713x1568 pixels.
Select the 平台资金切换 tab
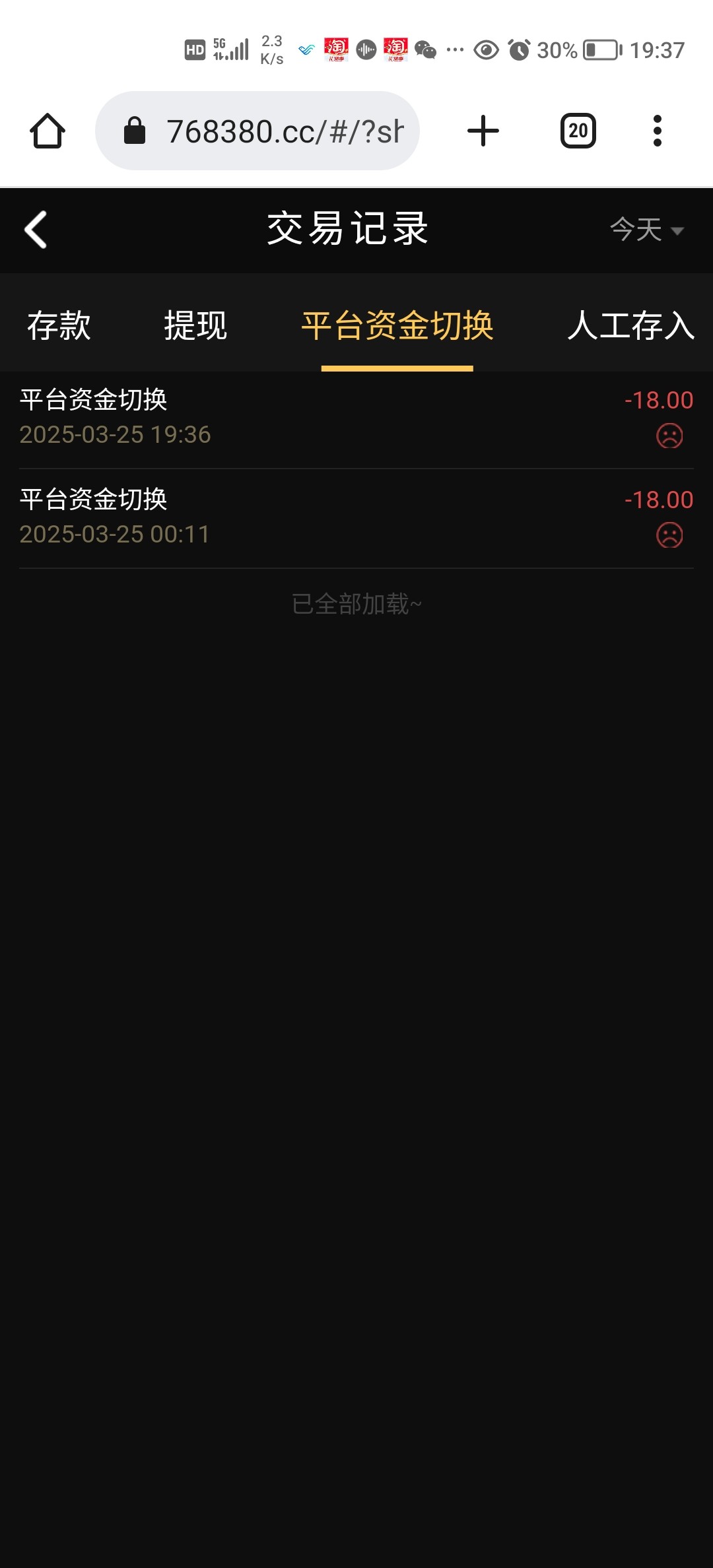coord(397,325)
